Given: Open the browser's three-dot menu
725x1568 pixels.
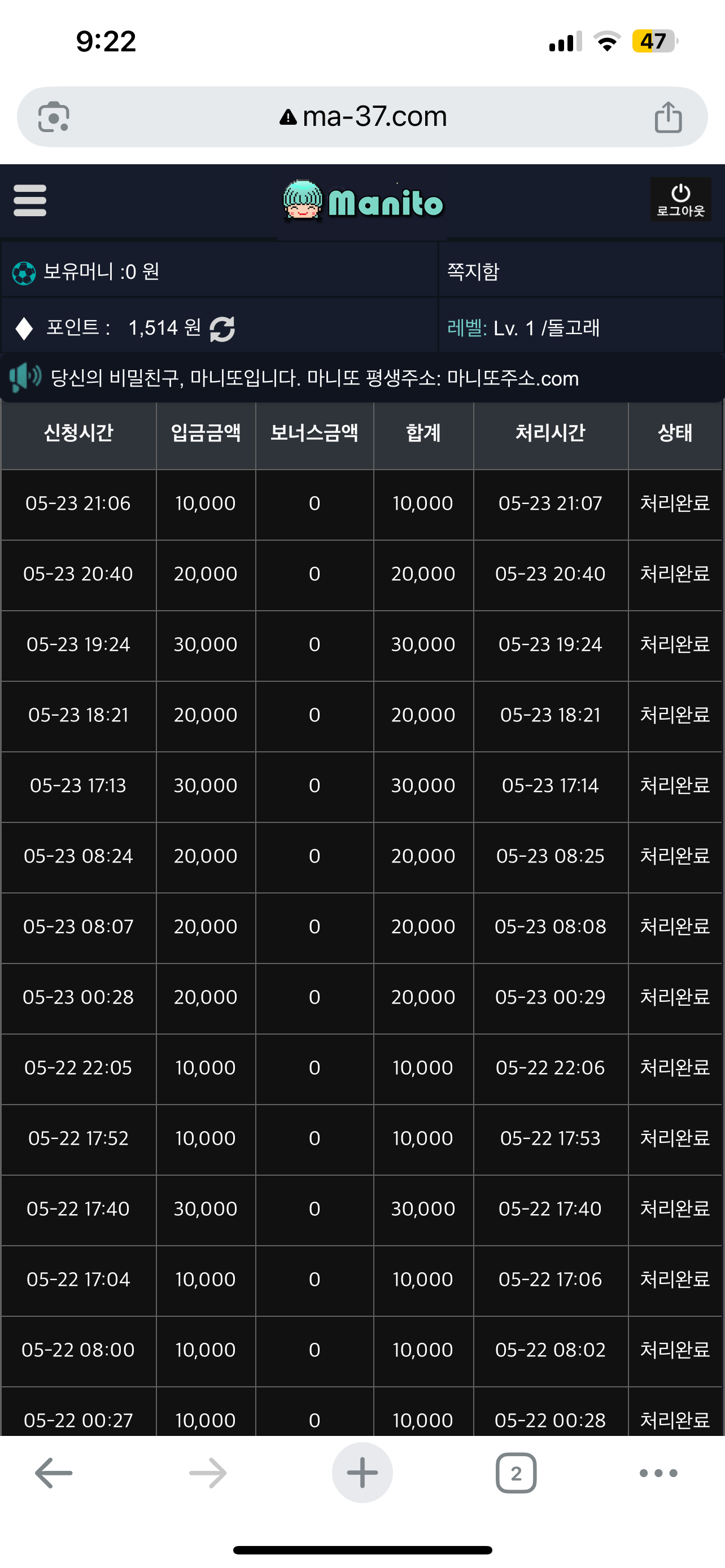Looking at the screenshot, I should click(658, 1473).
